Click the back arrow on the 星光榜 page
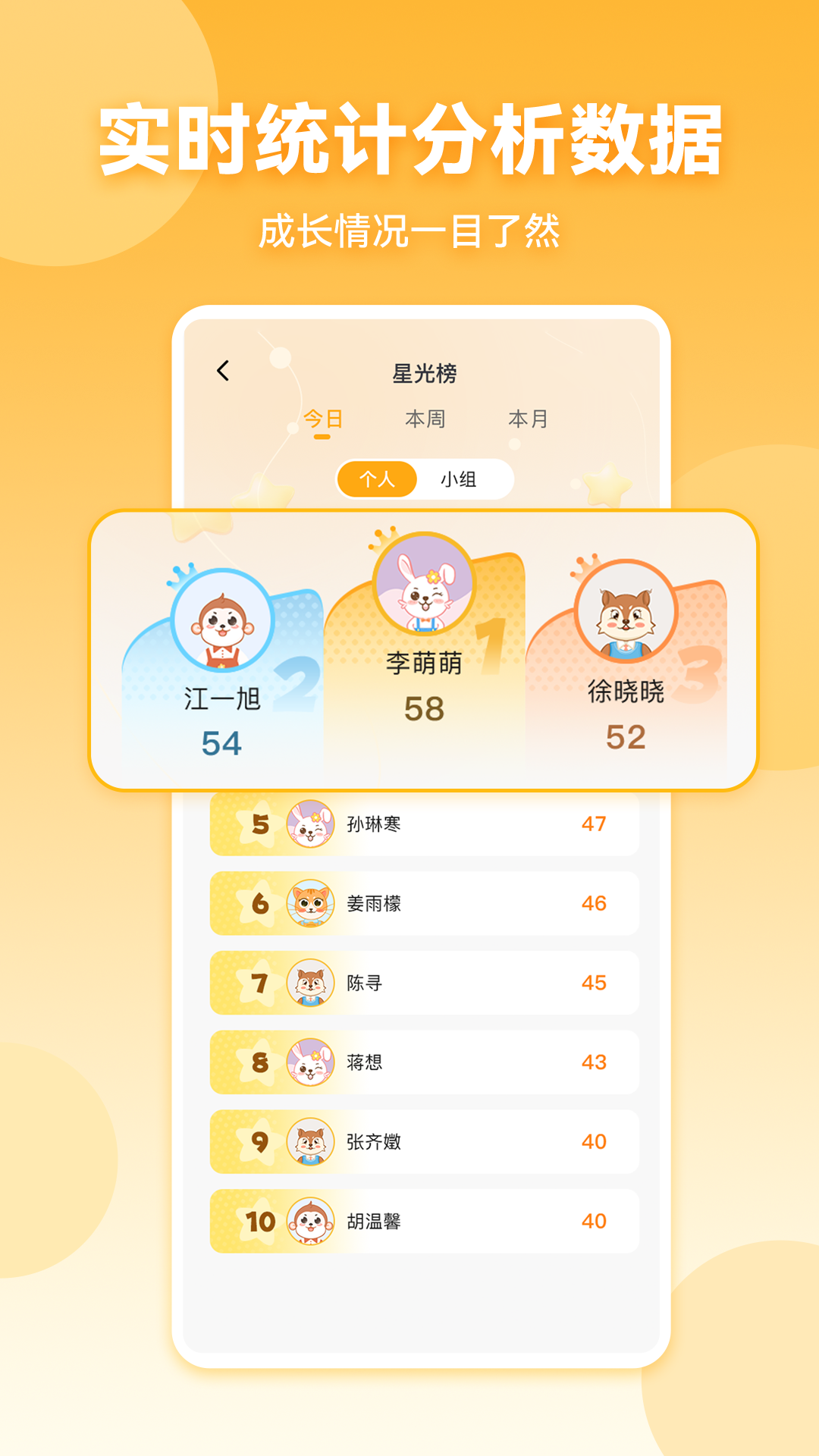Screen dimensions: 819x1456 222,369
